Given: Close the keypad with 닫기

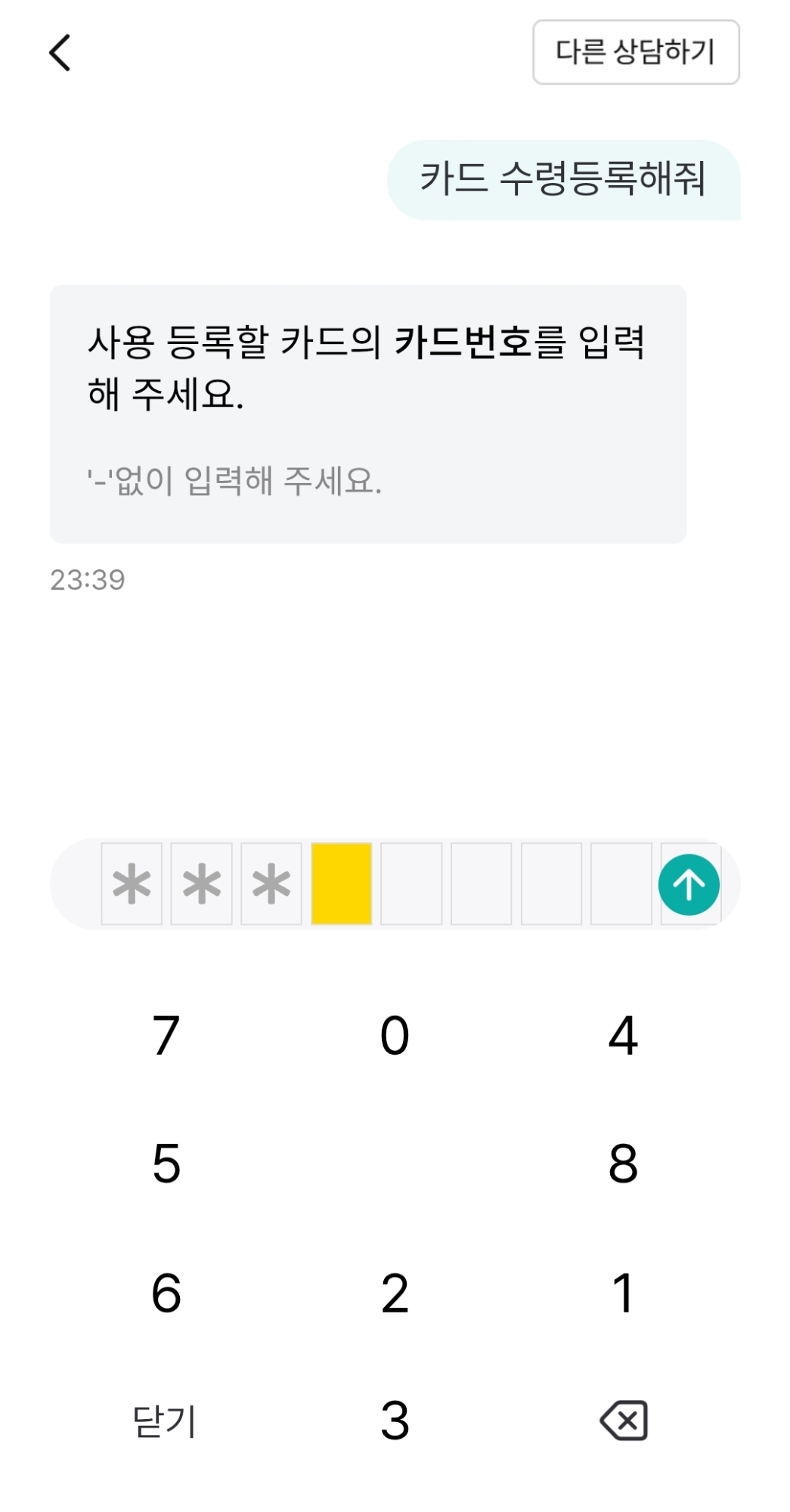Looking at the screenshot, I should click(x=165, y=1421).
